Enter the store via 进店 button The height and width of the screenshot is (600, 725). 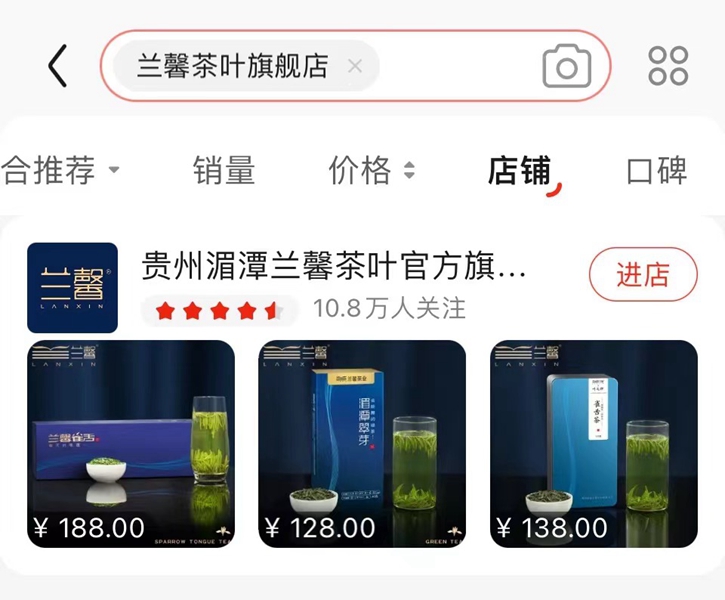642,274
